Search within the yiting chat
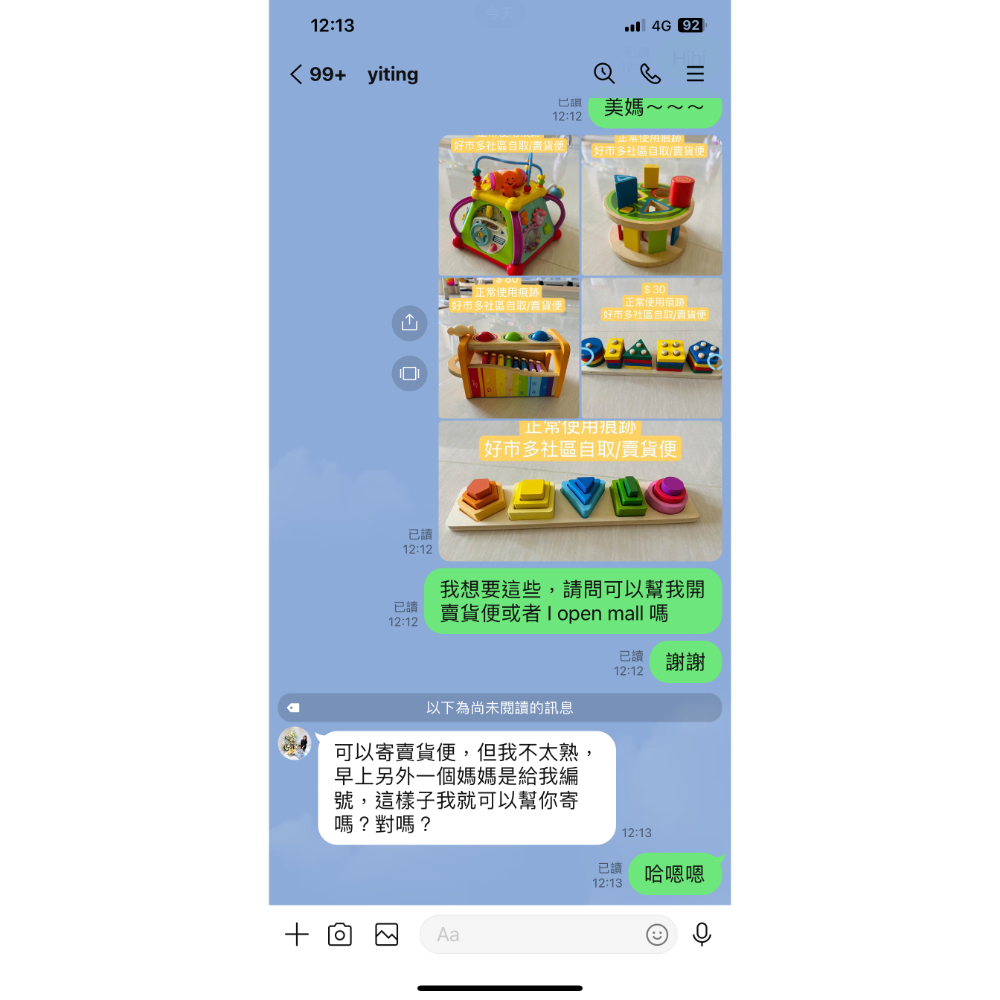This screenshot has width=1000, height=1000. (x=604, y=73)
